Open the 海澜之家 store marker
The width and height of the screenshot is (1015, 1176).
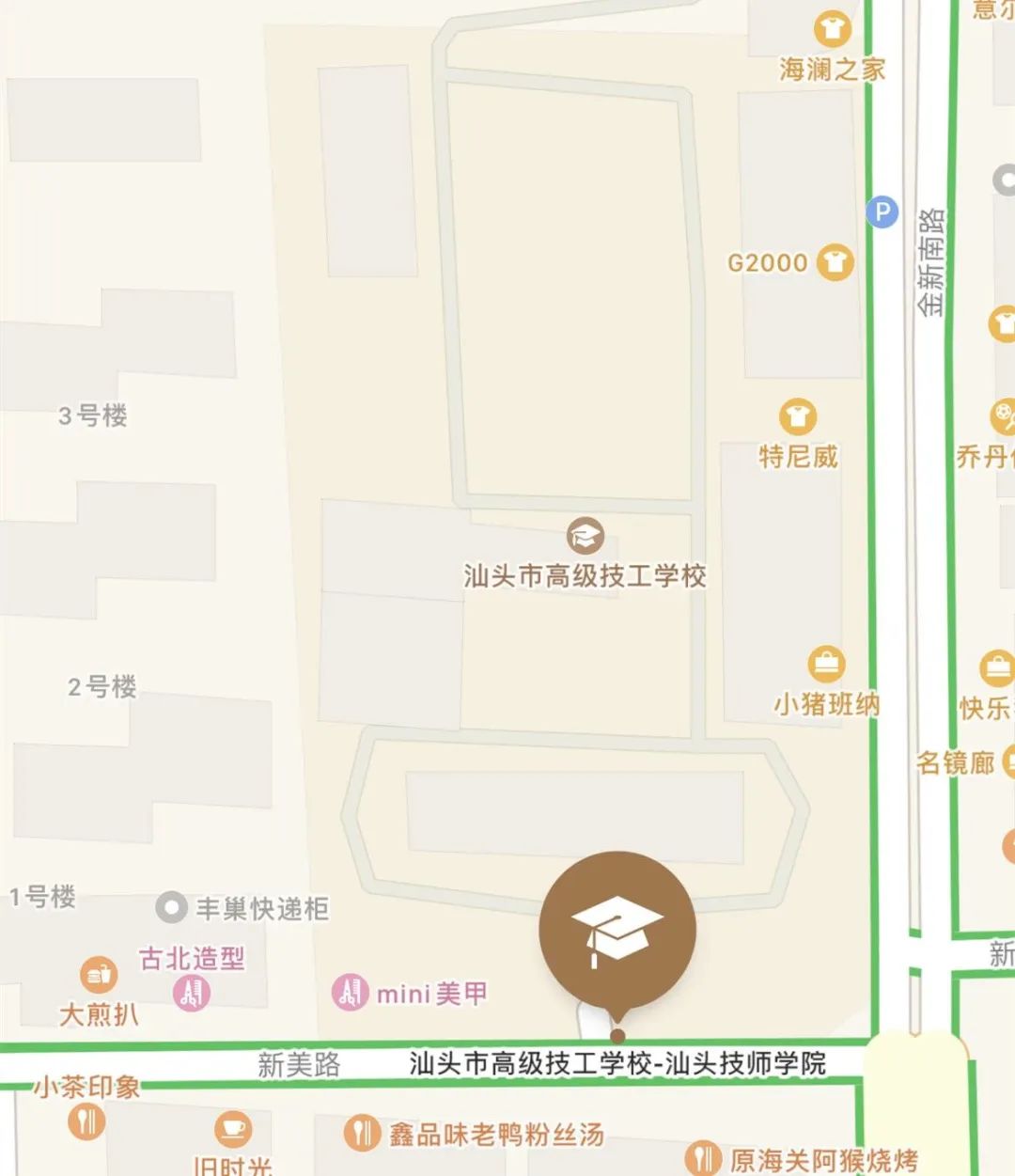pyautogui.click(x=831, y=29)
